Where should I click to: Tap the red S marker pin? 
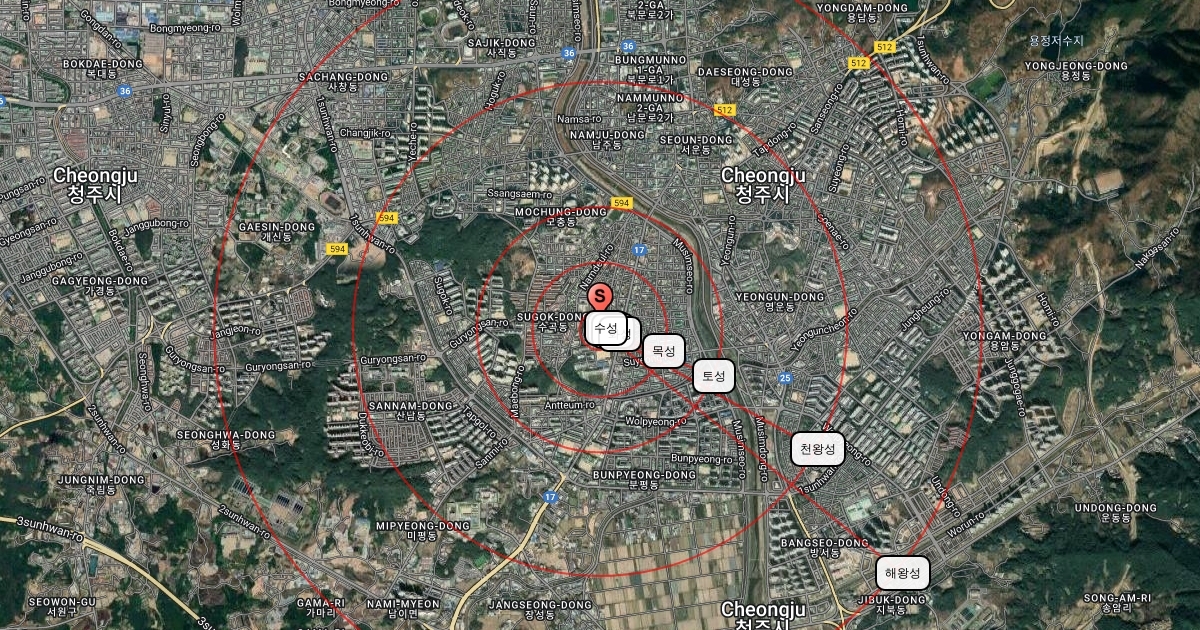click(599, 296)
